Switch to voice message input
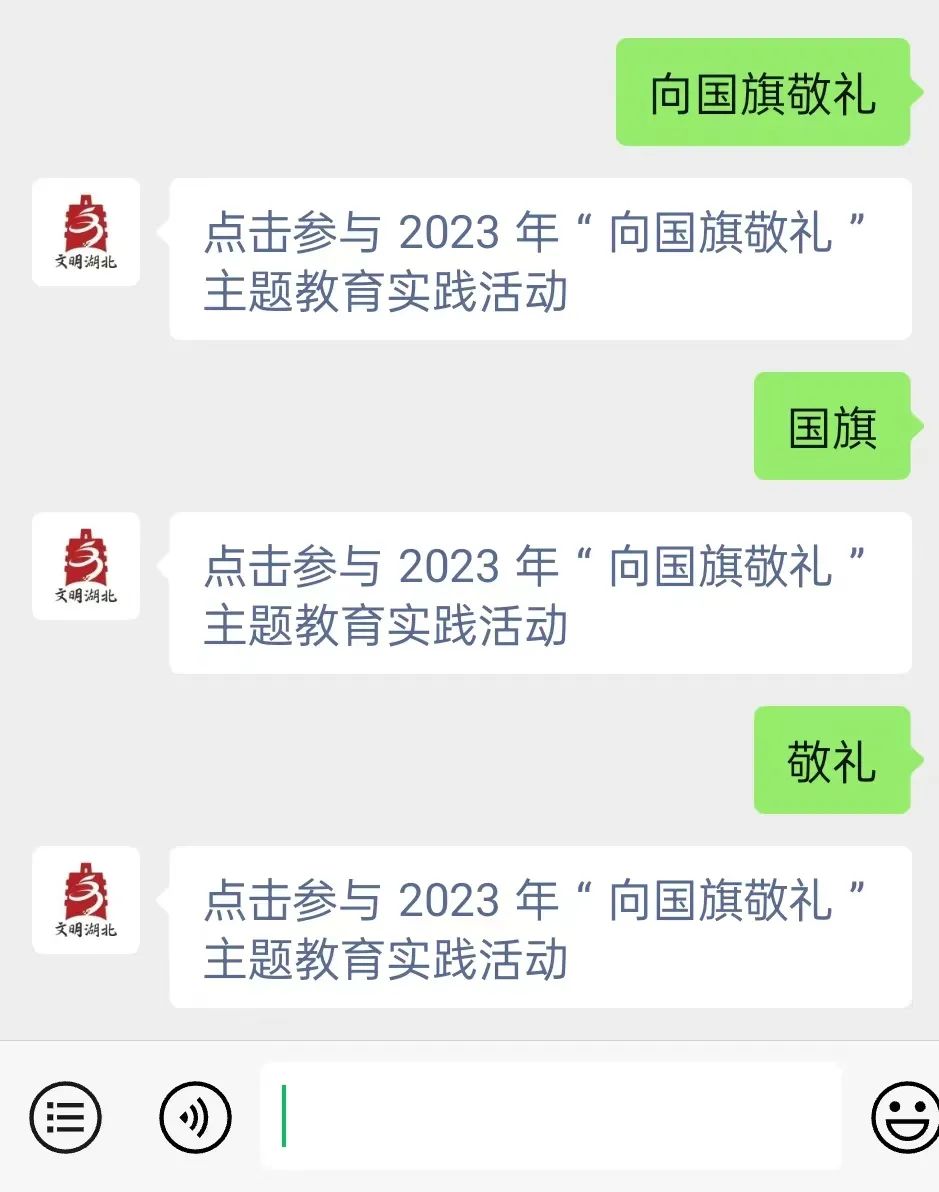Image resolution: width=939 pixels, height=1192 pixels. 195,1116
